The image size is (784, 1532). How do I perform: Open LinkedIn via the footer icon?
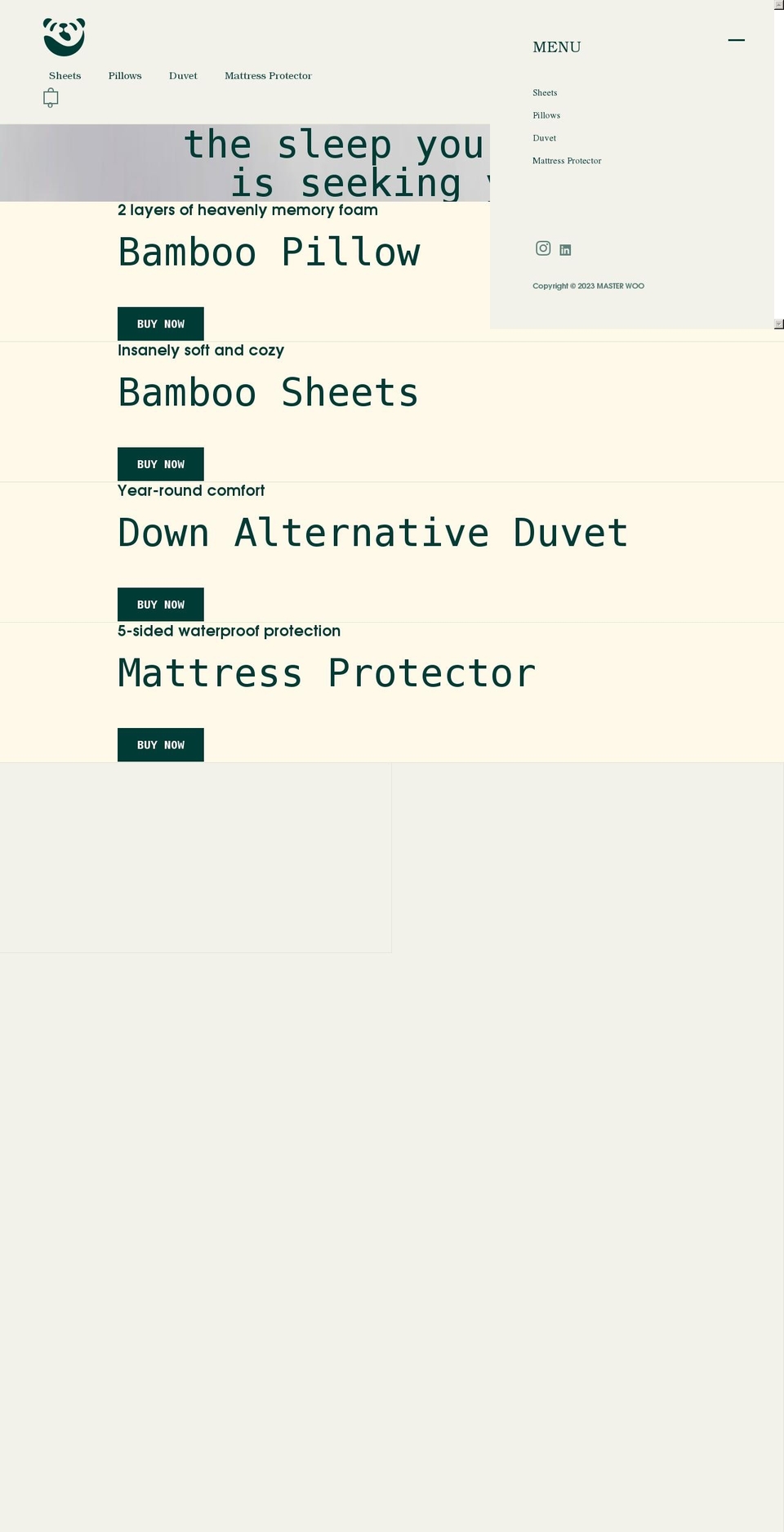coord(565,250)
